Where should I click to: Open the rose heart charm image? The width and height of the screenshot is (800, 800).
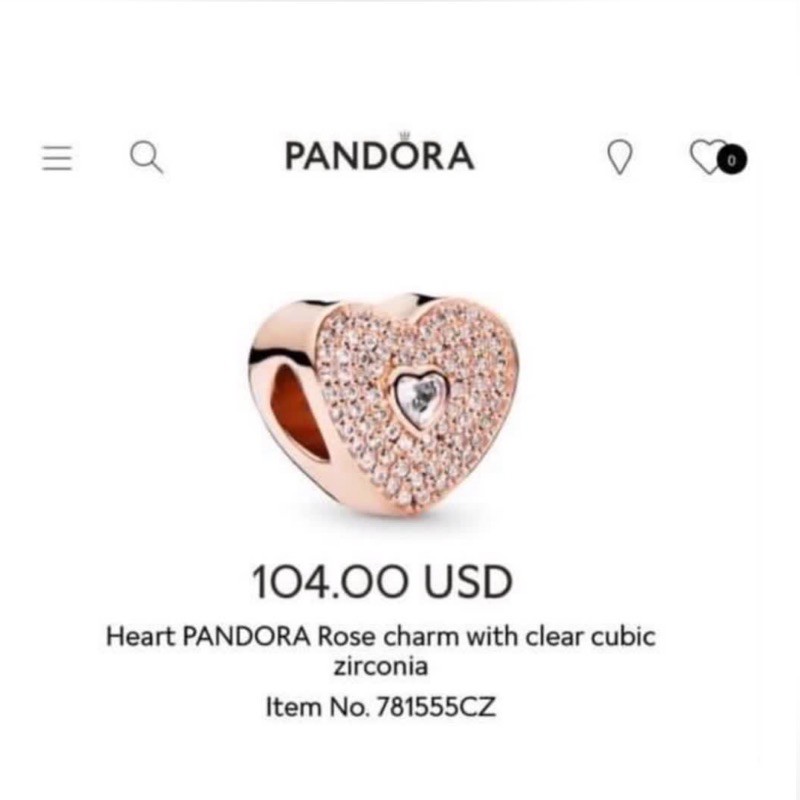point(384,406)
